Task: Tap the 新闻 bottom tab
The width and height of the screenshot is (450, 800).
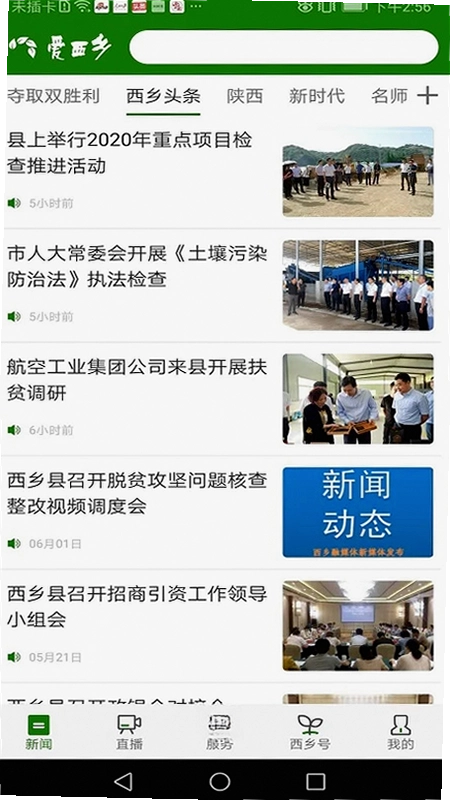Action: (x=39, y=732)
